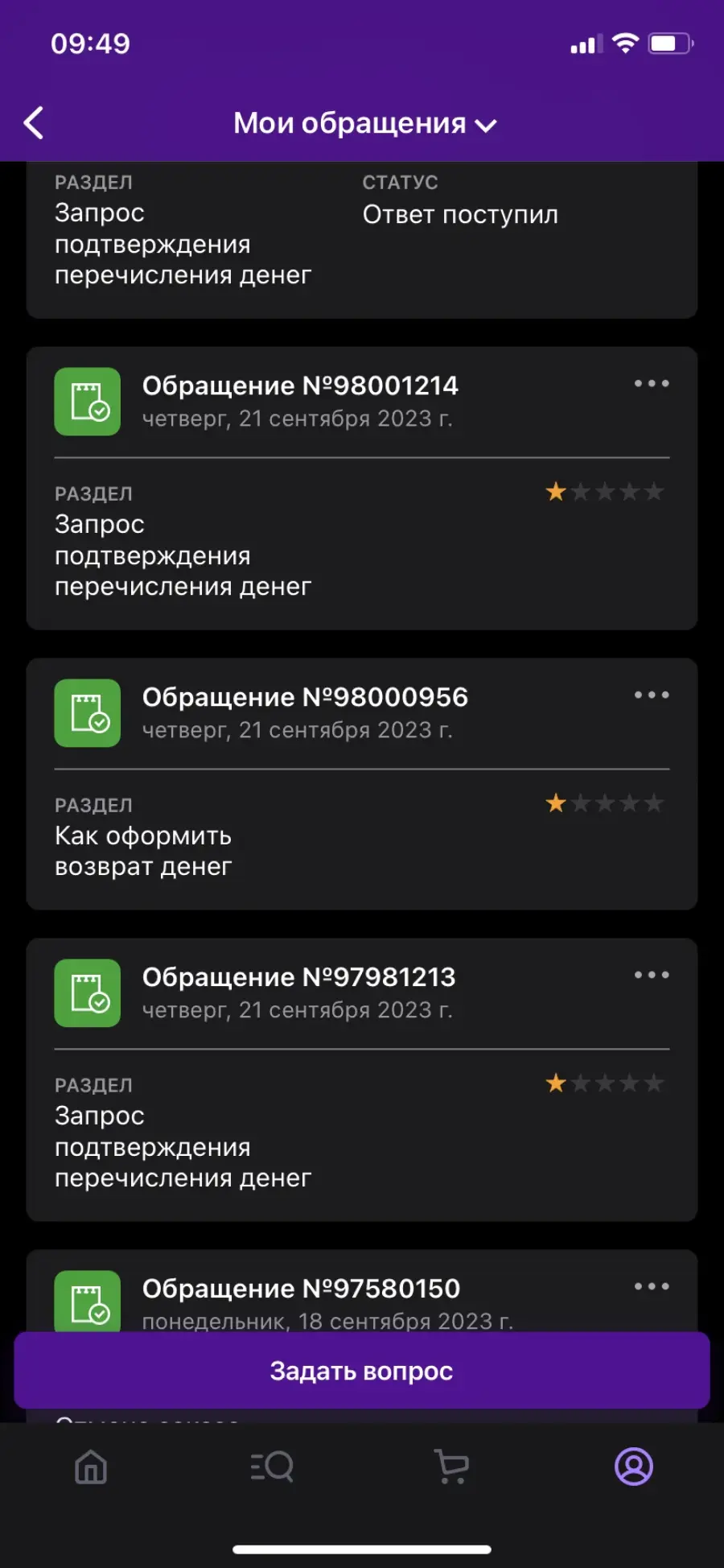Expand the Мои обращения dropdown
This screenshot has width=724, height=1568.
click(x=364, y=123)
